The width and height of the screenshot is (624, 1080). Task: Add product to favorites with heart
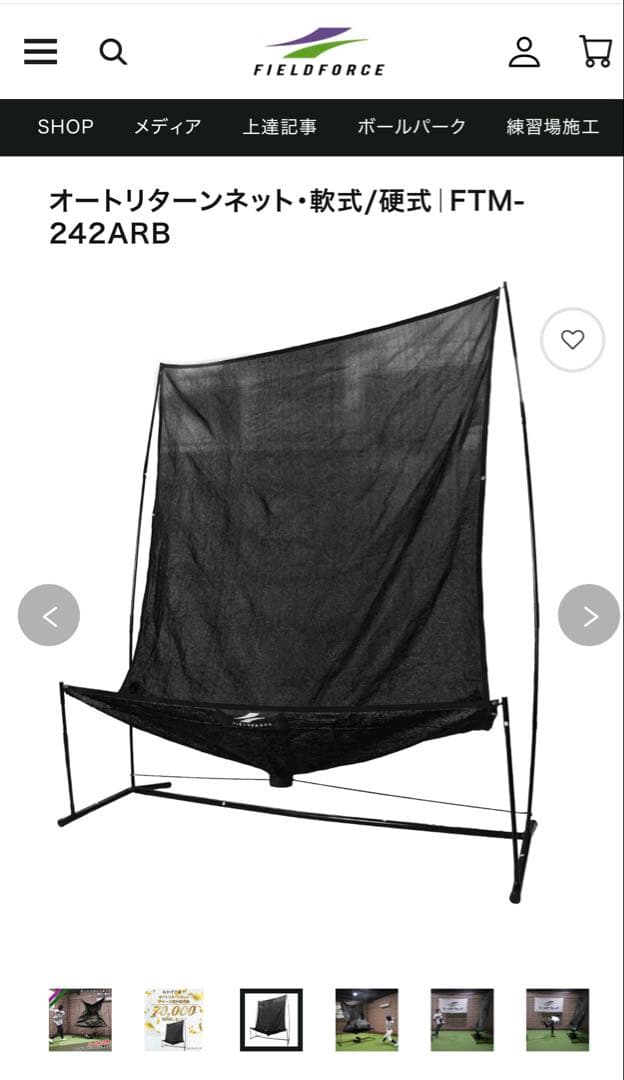coord(572,340)
